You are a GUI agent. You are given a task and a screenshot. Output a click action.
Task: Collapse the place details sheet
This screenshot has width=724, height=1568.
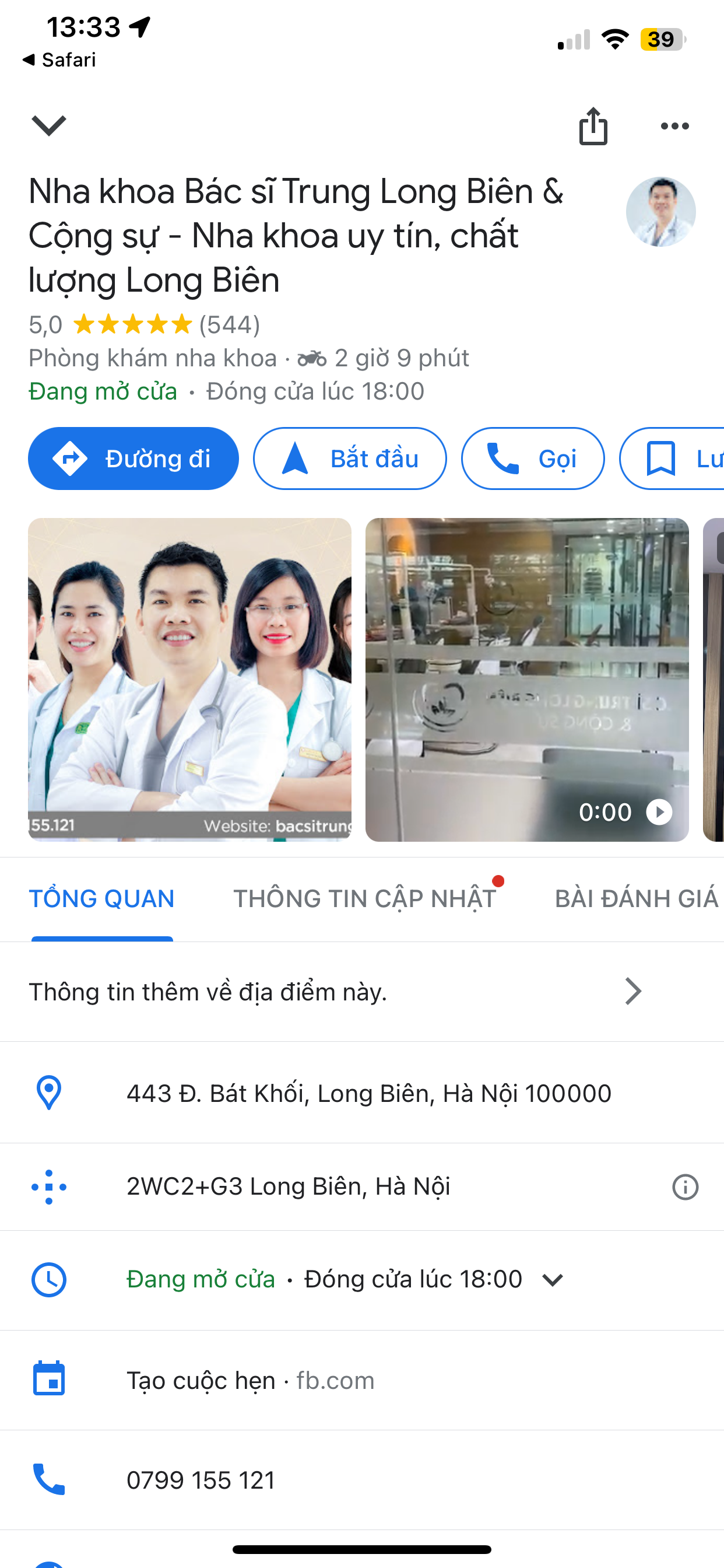tap(48, 125)
